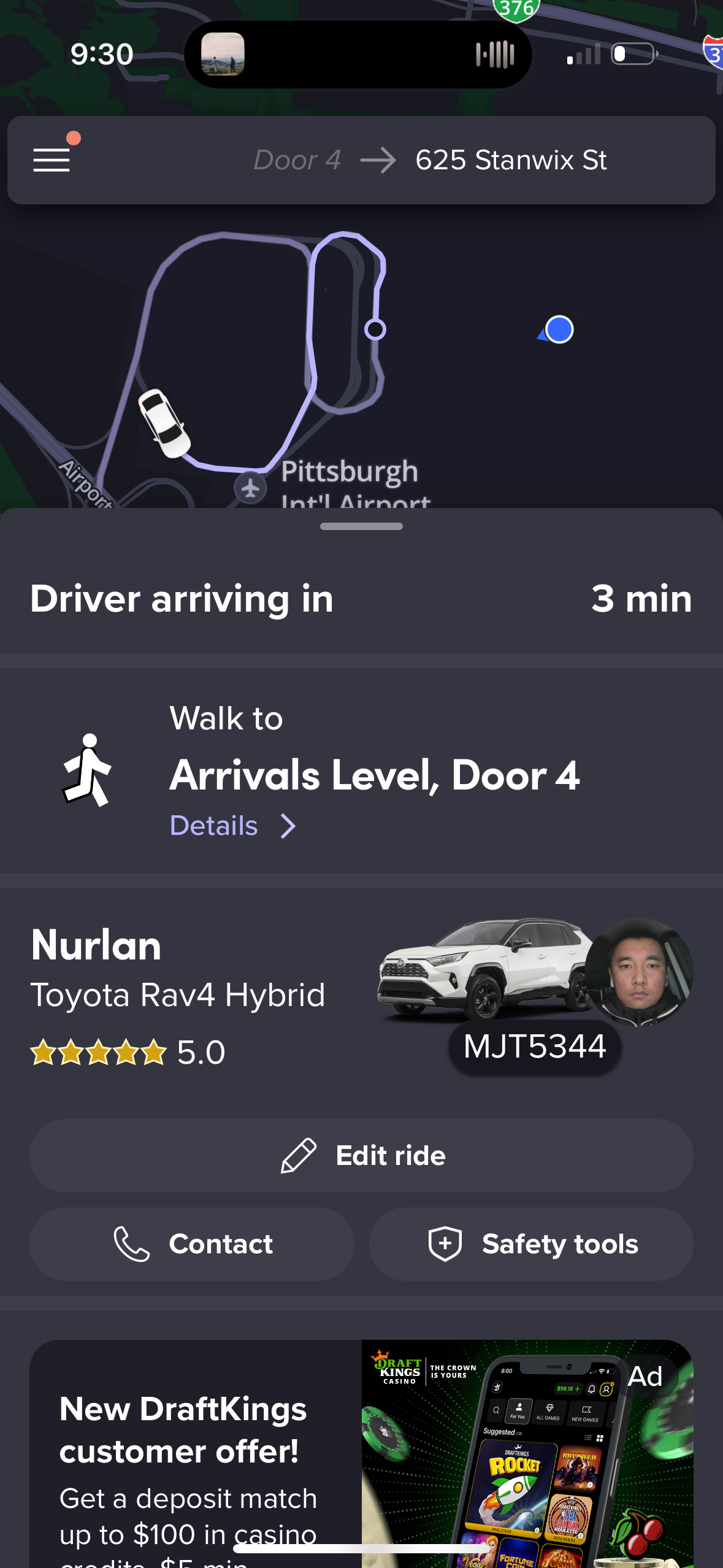723x1568 pixels.
Task: Expand ride details via the Details chevron
Action: pos(232,825)
